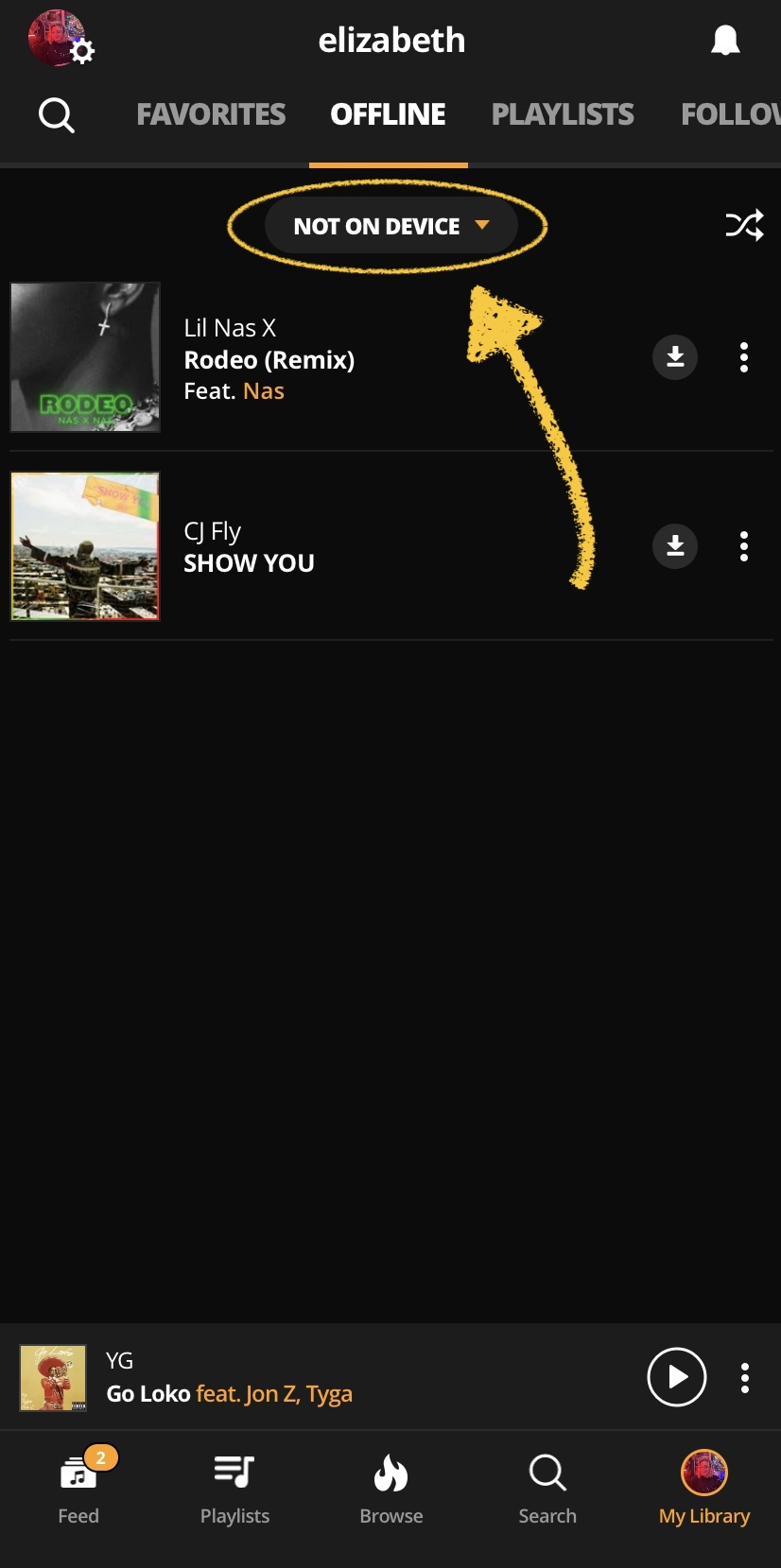Screen dimensions: 781x1568
Task: Open more options for Go Loko
Action: 744,1377
